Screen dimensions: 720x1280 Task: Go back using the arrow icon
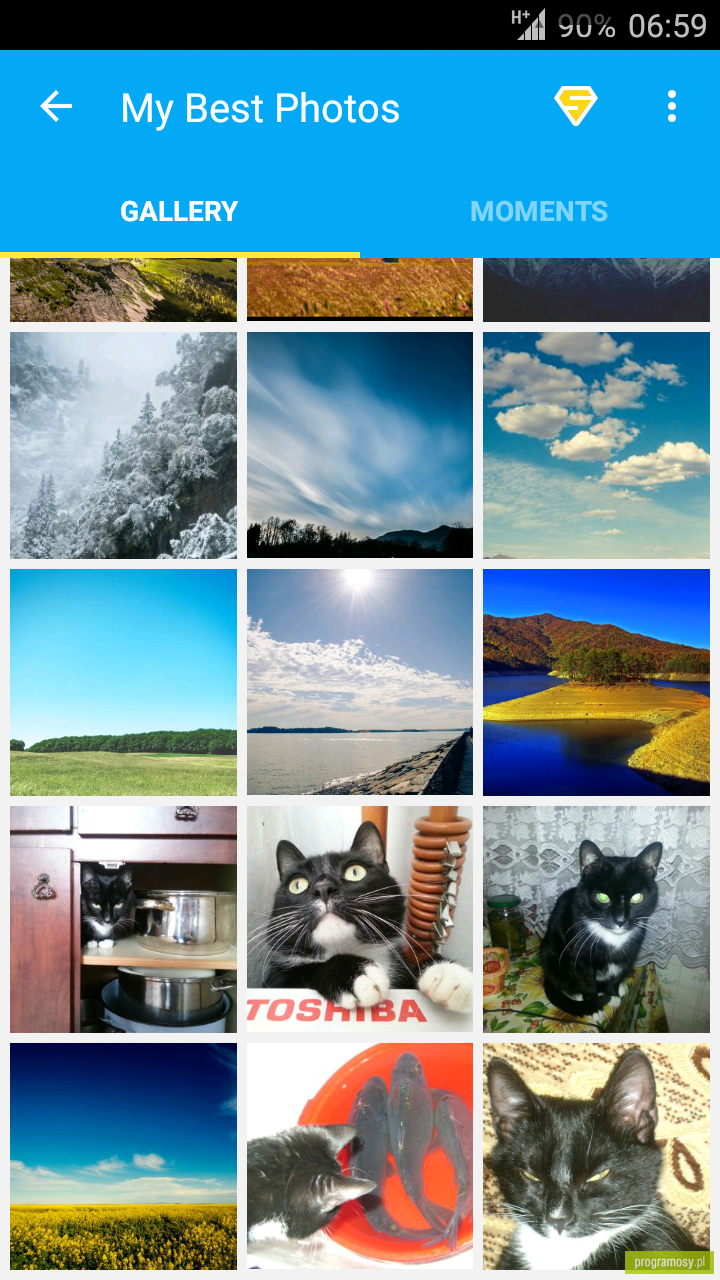pos(56,106)
